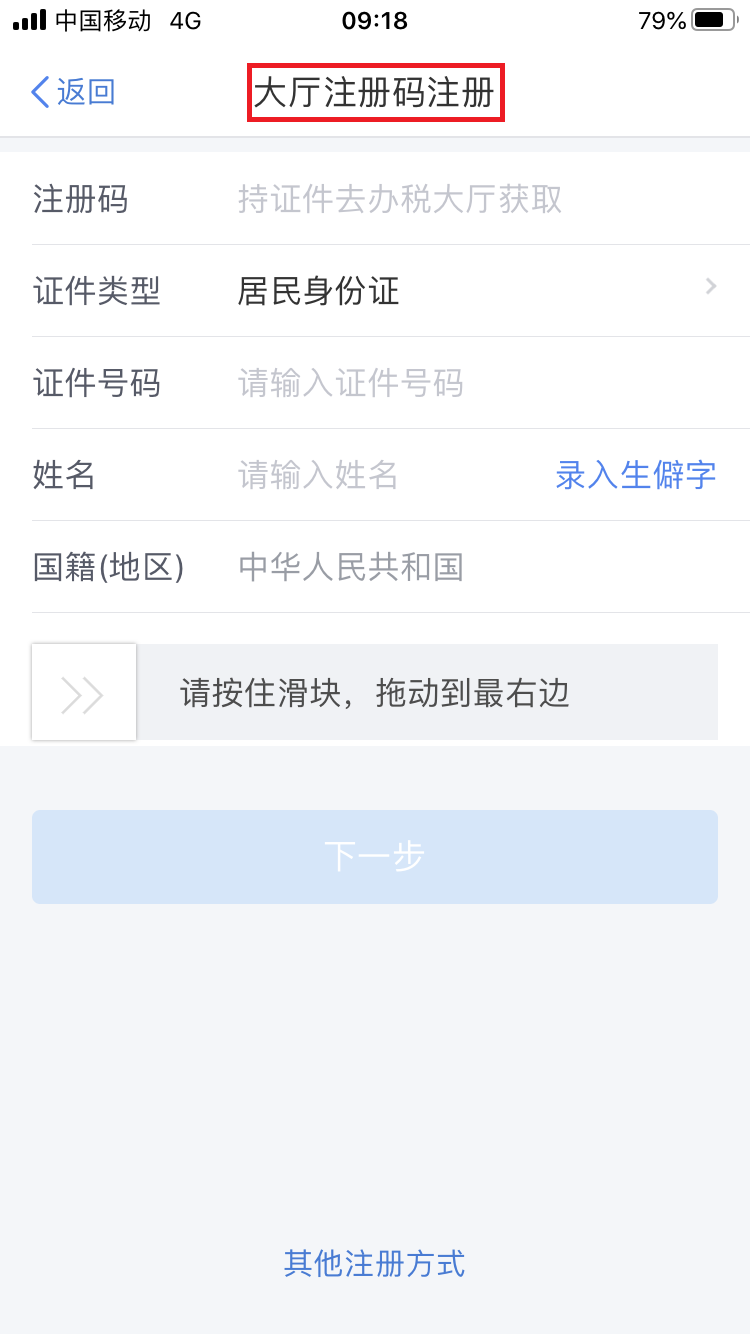Open 其他注册方式 link

(x=375, y=1263)
